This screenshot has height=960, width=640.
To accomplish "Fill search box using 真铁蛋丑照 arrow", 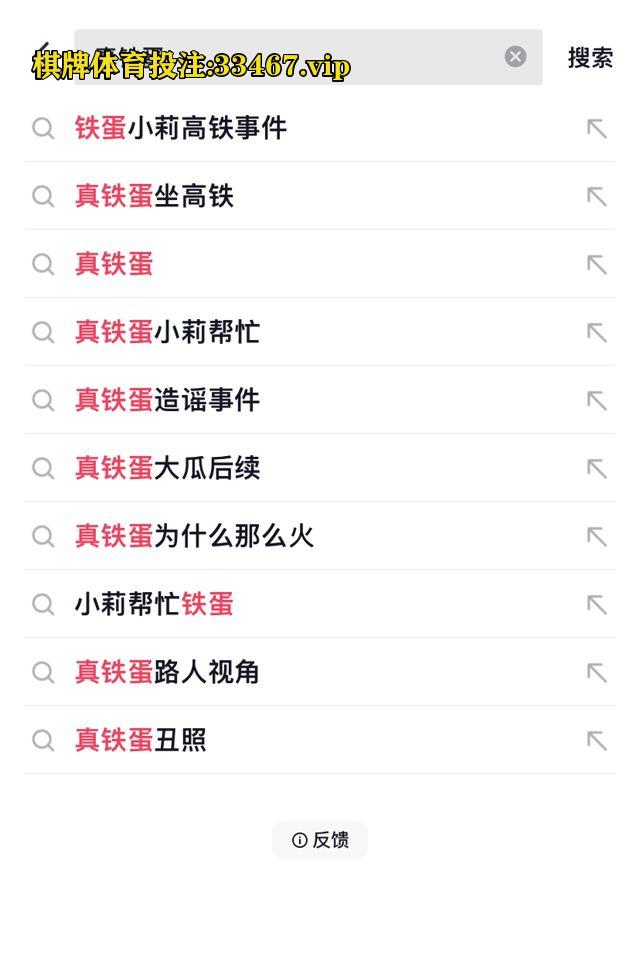I will pyautogui.click(x=597, y=740).
